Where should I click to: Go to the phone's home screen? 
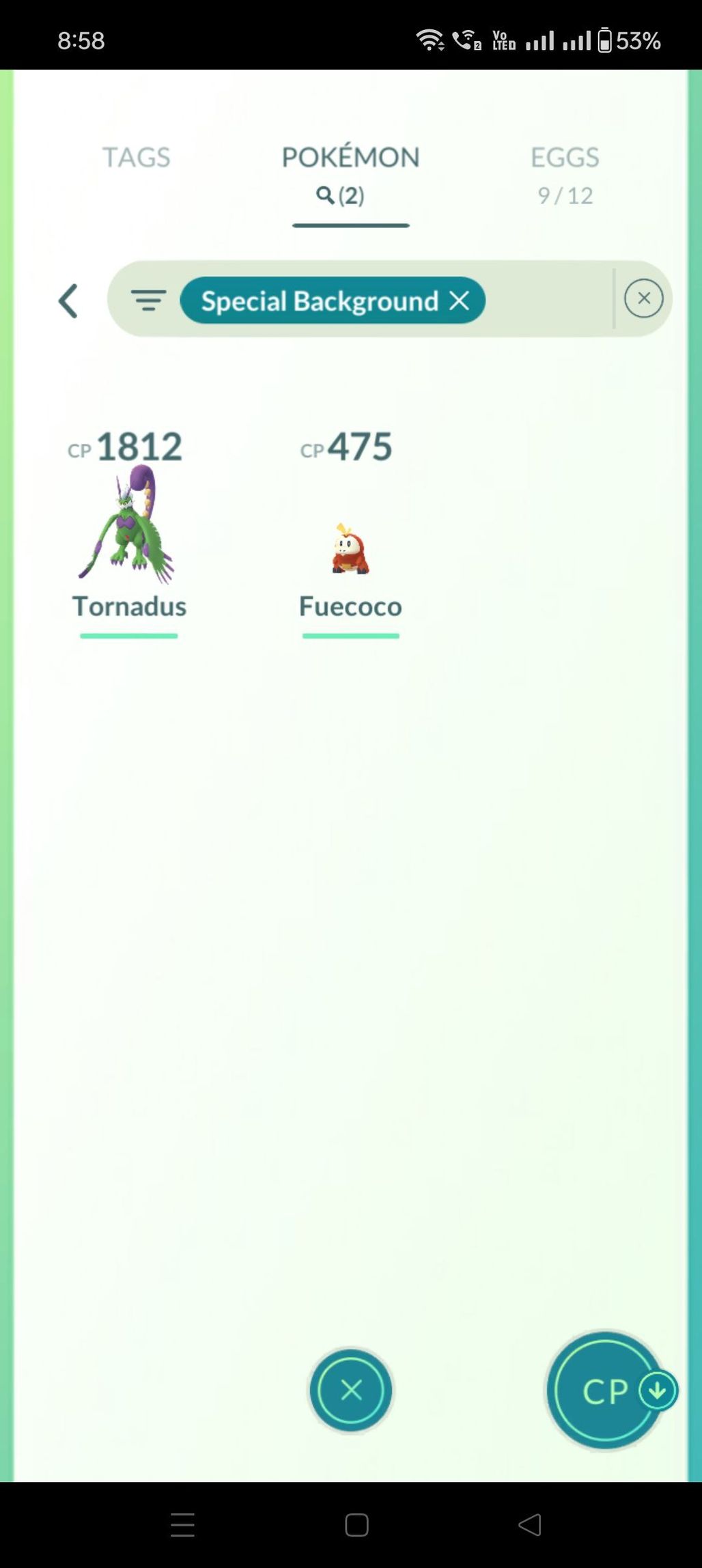click(356, 1525)
